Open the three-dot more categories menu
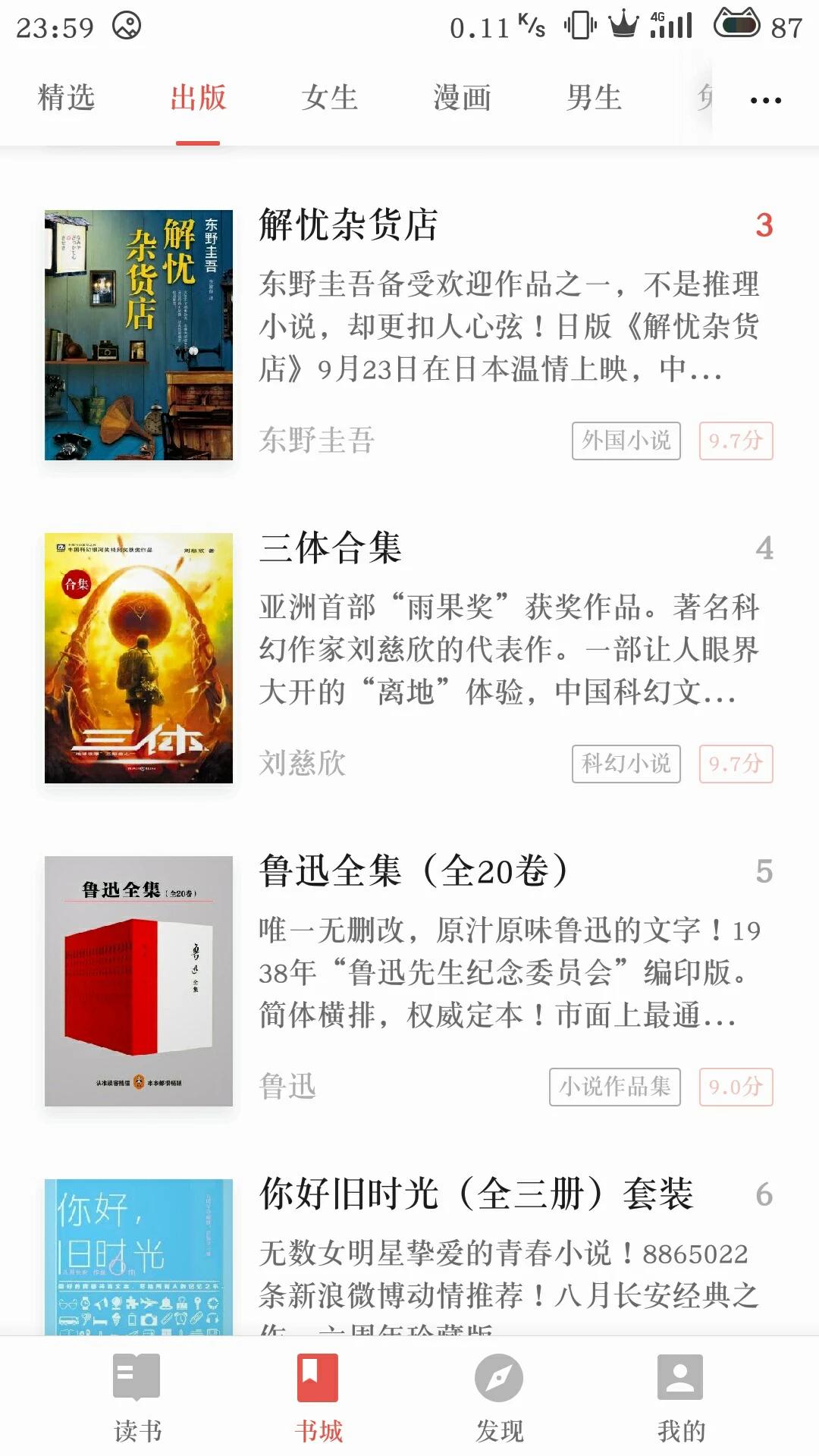 pos(765,100)
